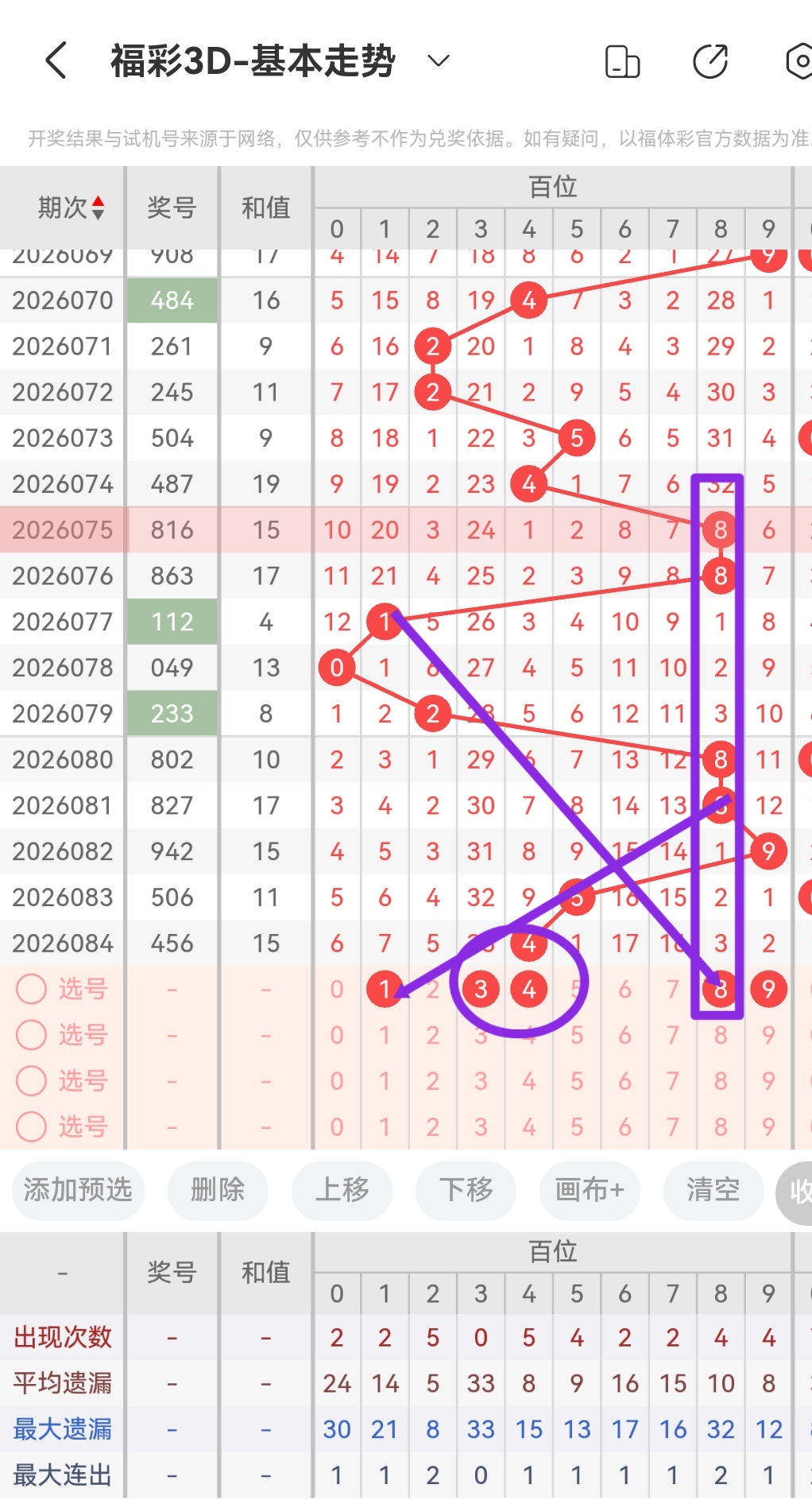Image resolution: width=812 pixels, height=1500 pixels.
Task: Share the trend chart
Action: pyautogui.click(x=710, y=62)
